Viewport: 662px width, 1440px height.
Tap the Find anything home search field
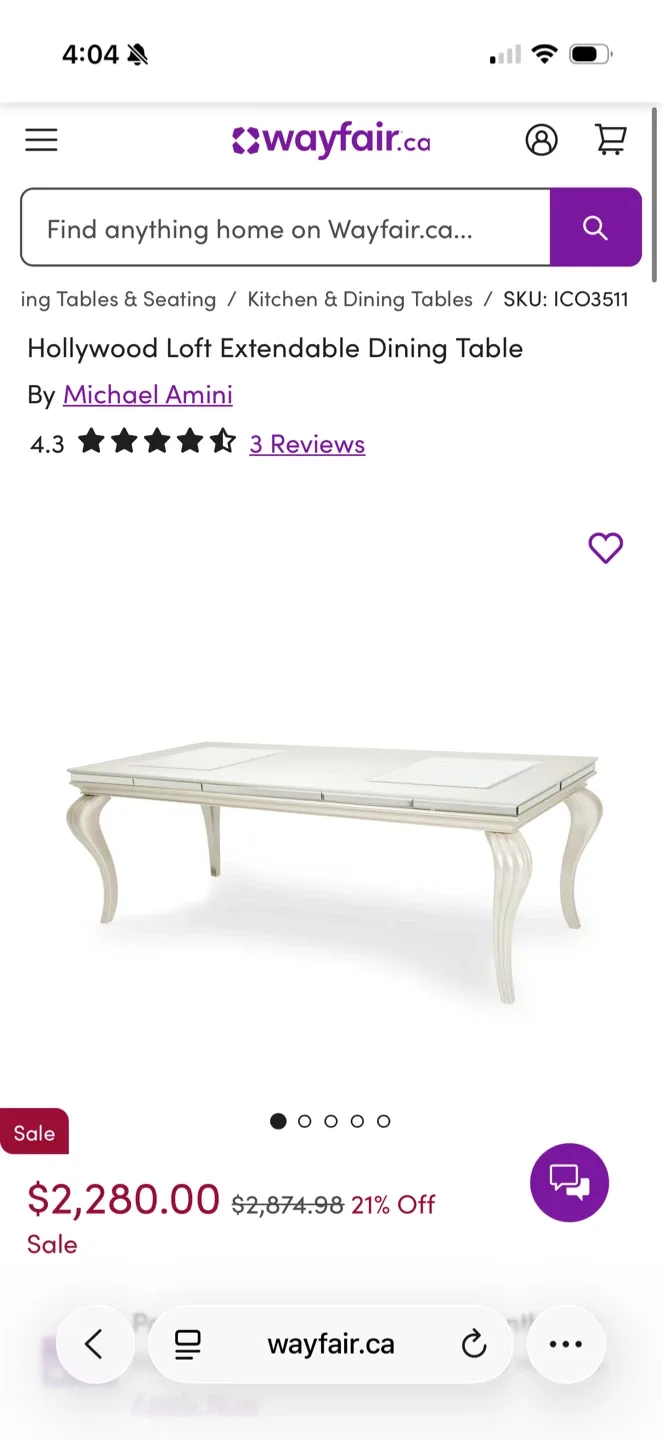(x=285, y=228)
